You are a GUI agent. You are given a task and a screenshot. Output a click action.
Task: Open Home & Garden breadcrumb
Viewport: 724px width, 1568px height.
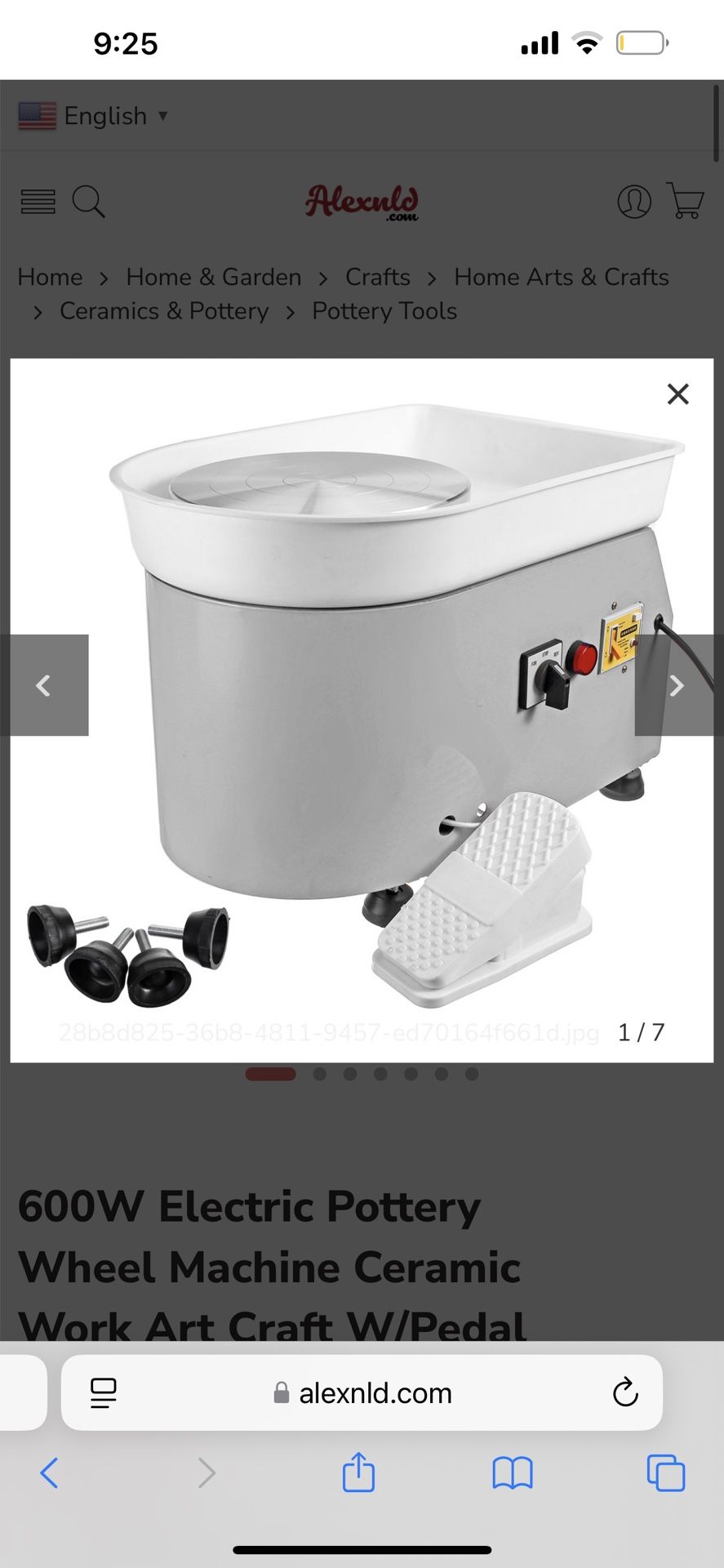click(213, 277)
